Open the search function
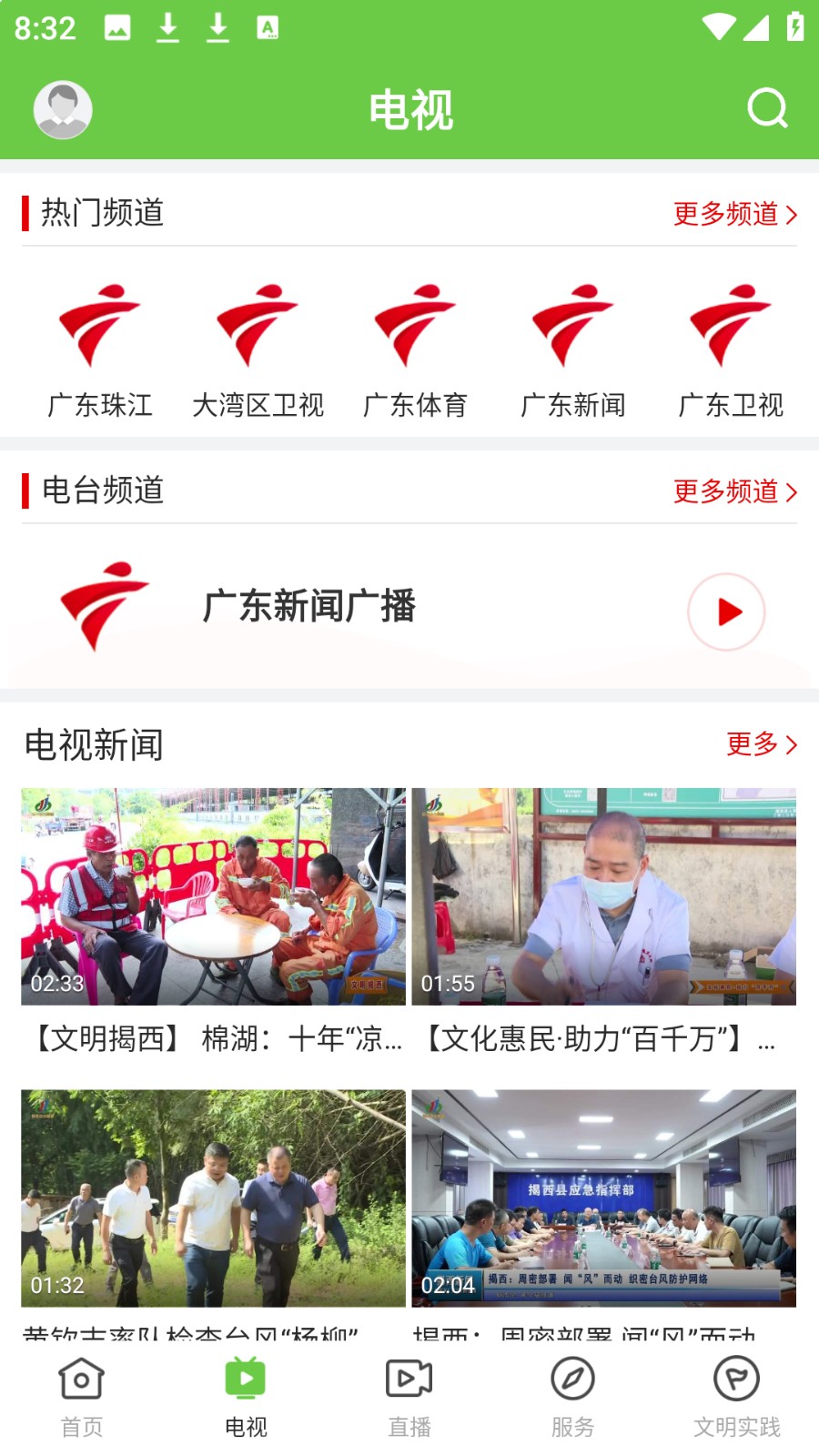This screenshot has height=1456, width=819. click(769, 108)
